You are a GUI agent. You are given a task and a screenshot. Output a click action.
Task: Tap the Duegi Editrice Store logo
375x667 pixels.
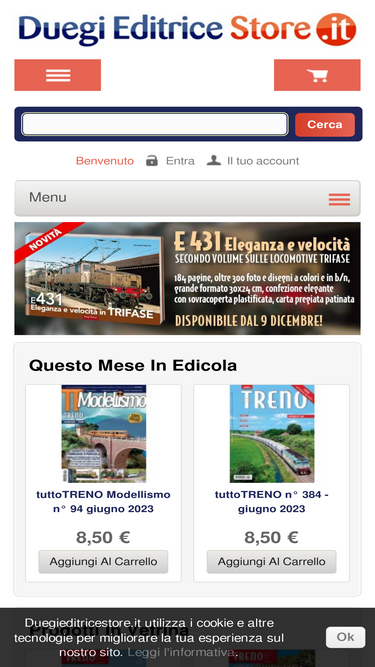tap(188, 29)
